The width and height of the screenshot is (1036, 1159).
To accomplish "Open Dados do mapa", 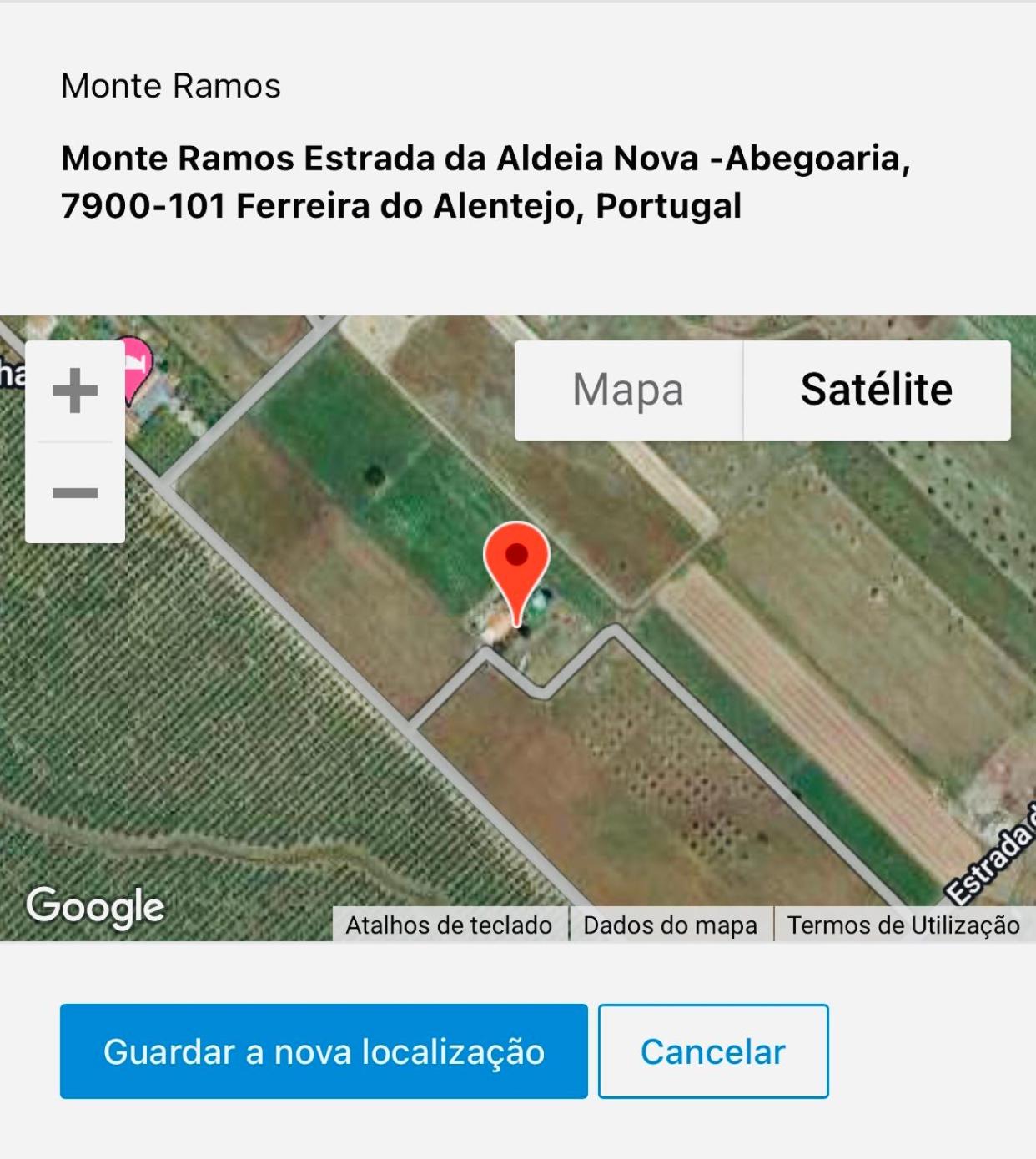I will point(668,925).
